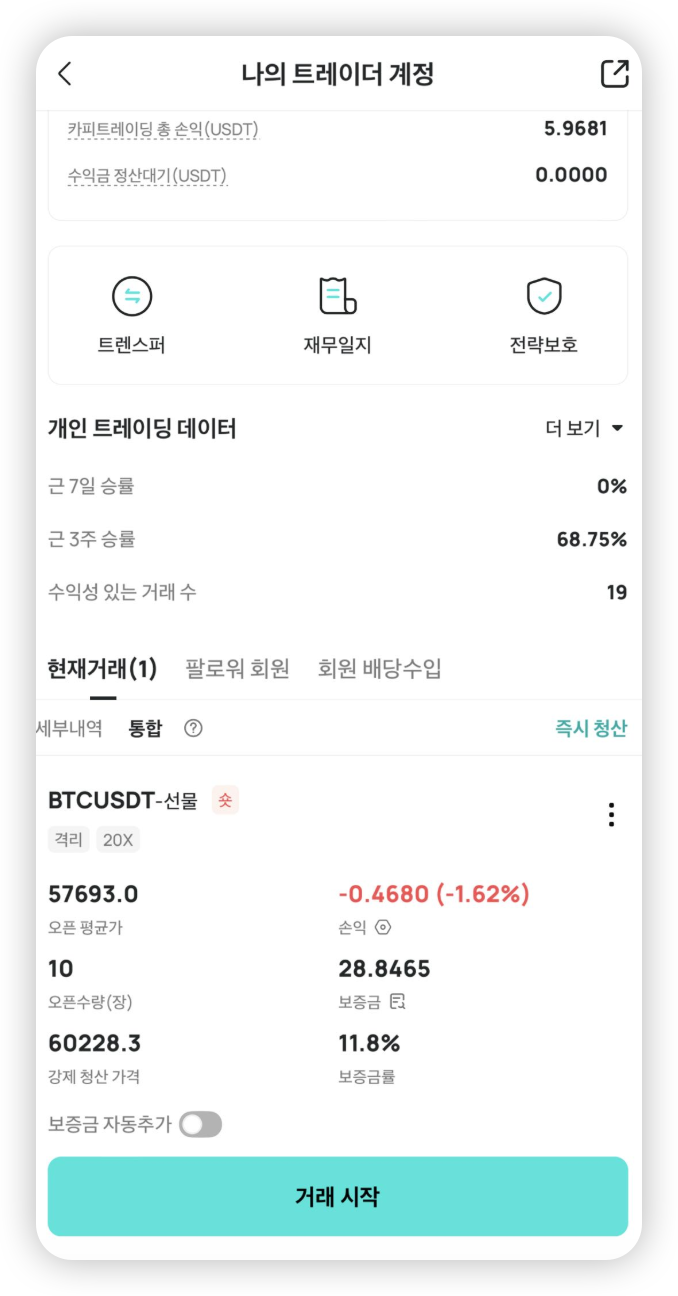678x1296 pixels.
Task: Select the 현재거래(1) tab
Action: (102, 668)
